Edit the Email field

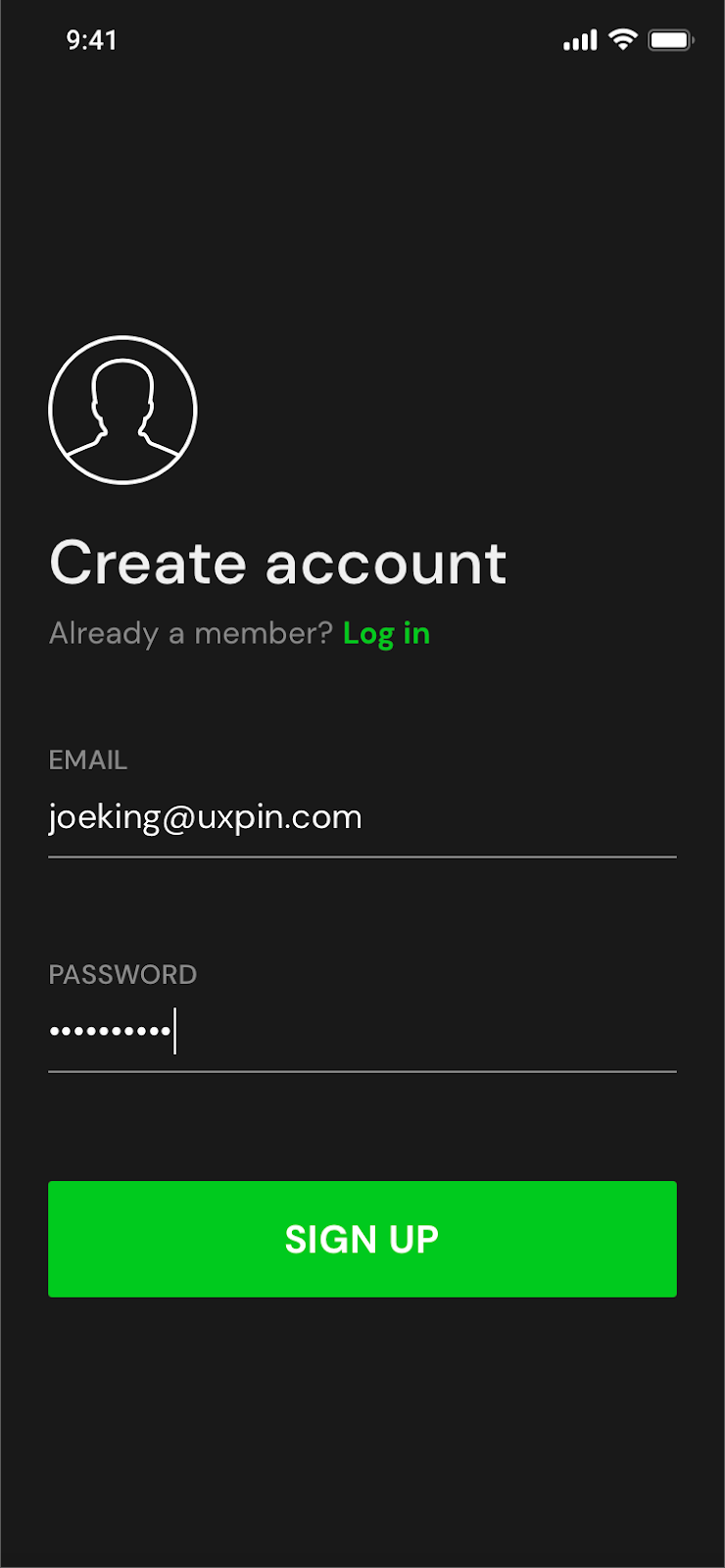pos(362,817)
